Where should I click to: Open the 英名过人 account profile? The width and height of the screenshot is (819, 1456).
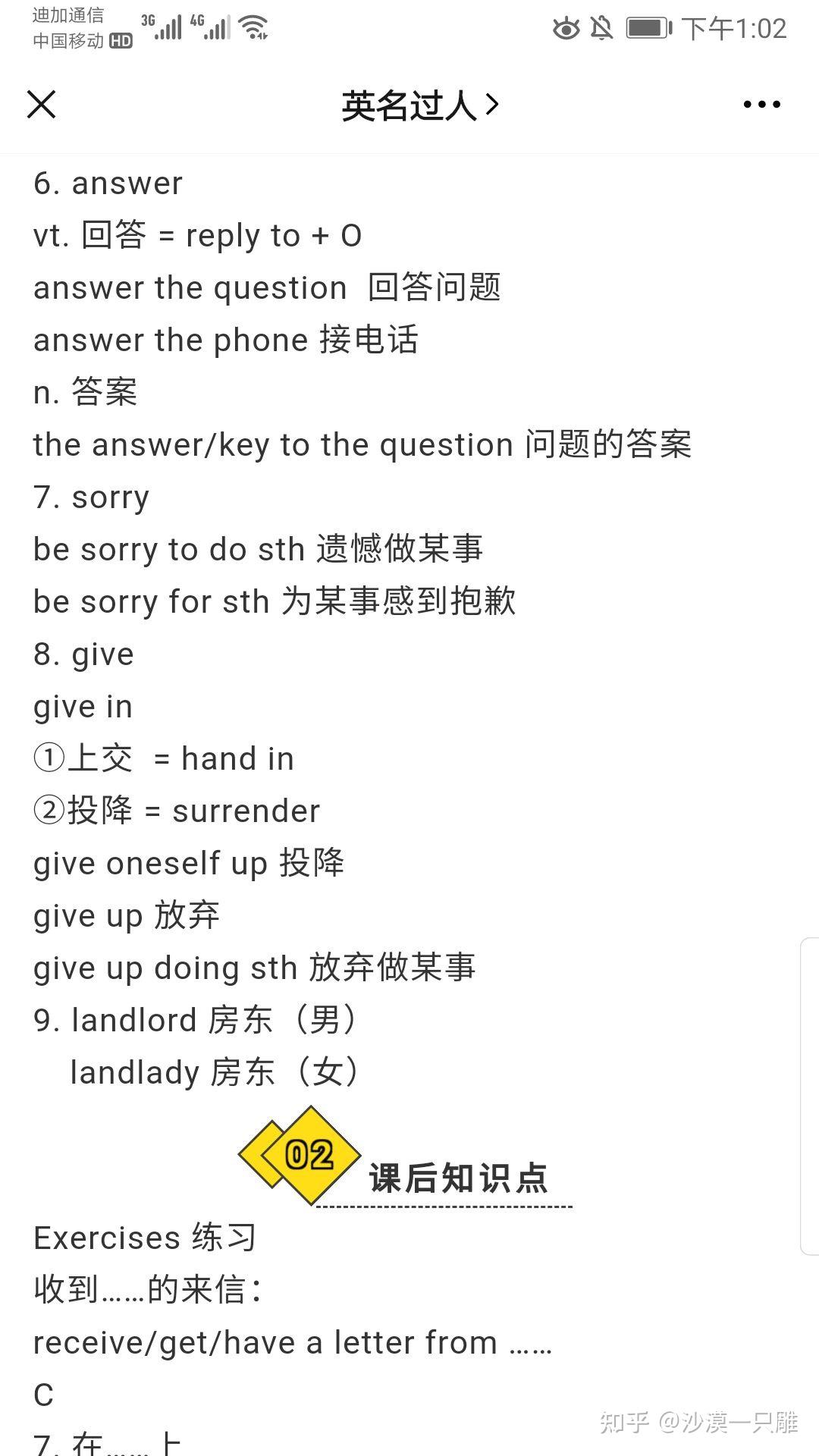point(420,105)
